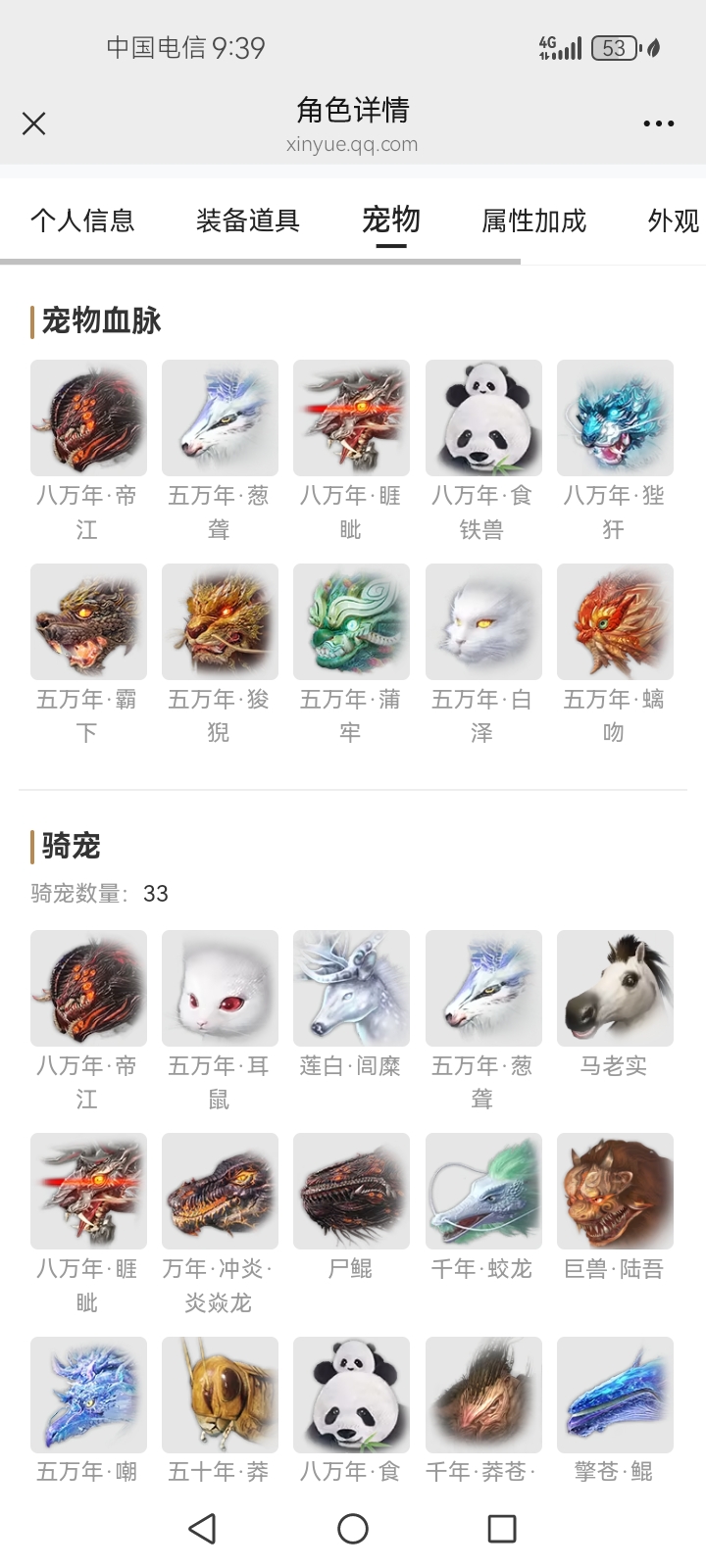
Task: View the 五万年·白泽 pet
Action: point(483,621)
